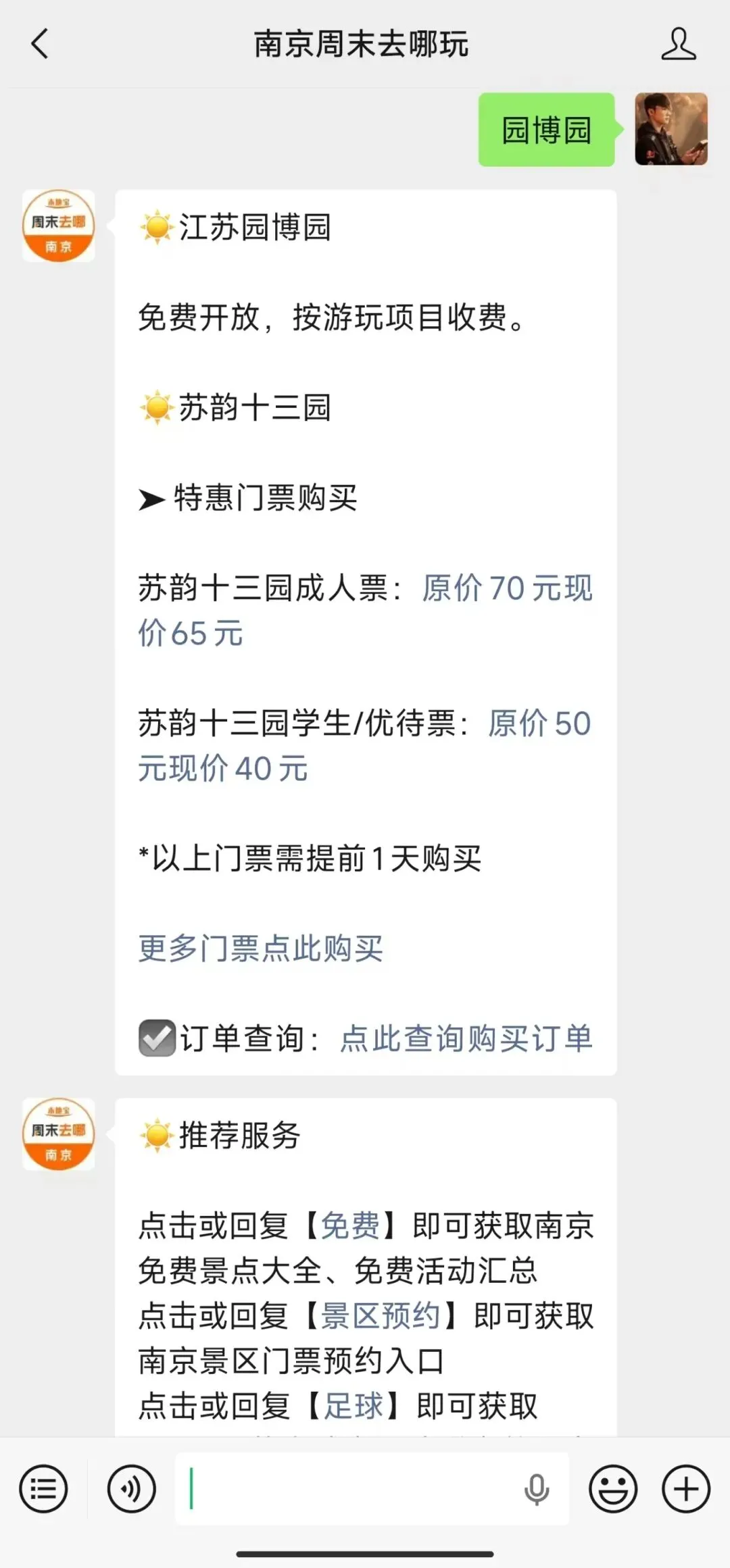Viewport: 730px width, 1568px height.
Task: Tap 更多门票点此购买 link
Action: (x=261, y=949)
